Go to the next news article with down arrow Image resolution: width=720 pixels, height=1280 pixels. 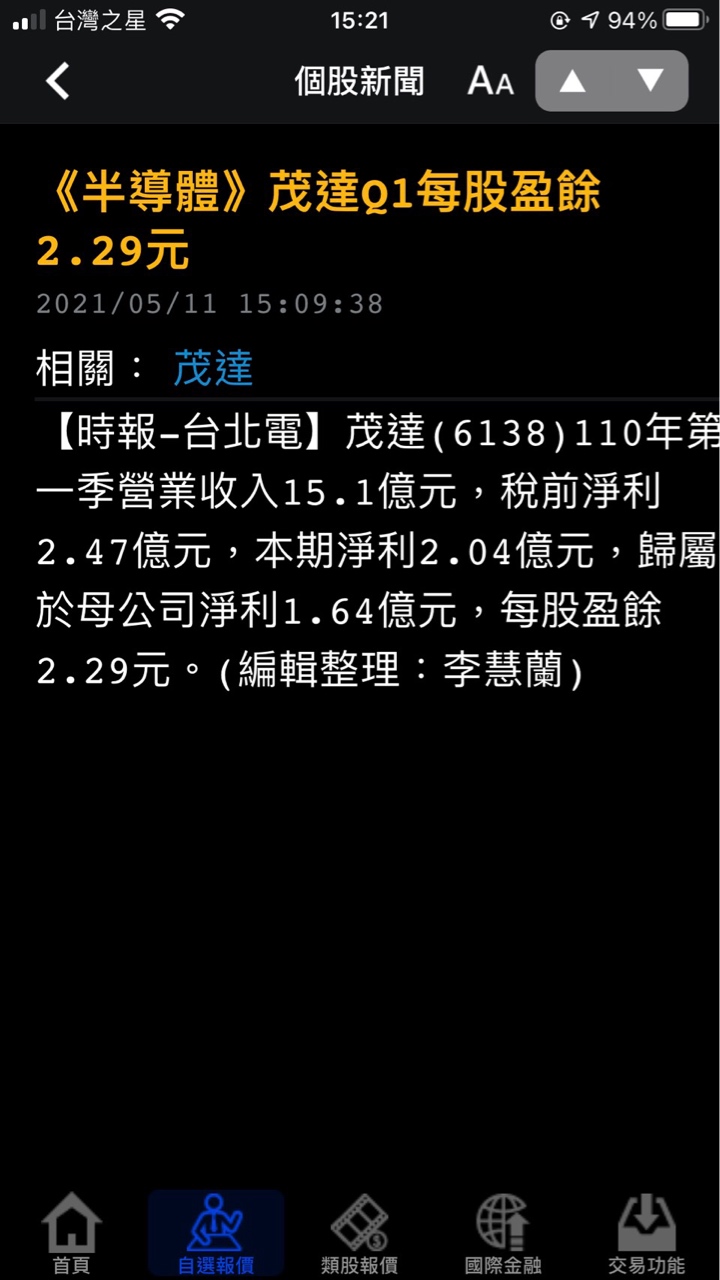pyautogui.click(x=651, y=81)
